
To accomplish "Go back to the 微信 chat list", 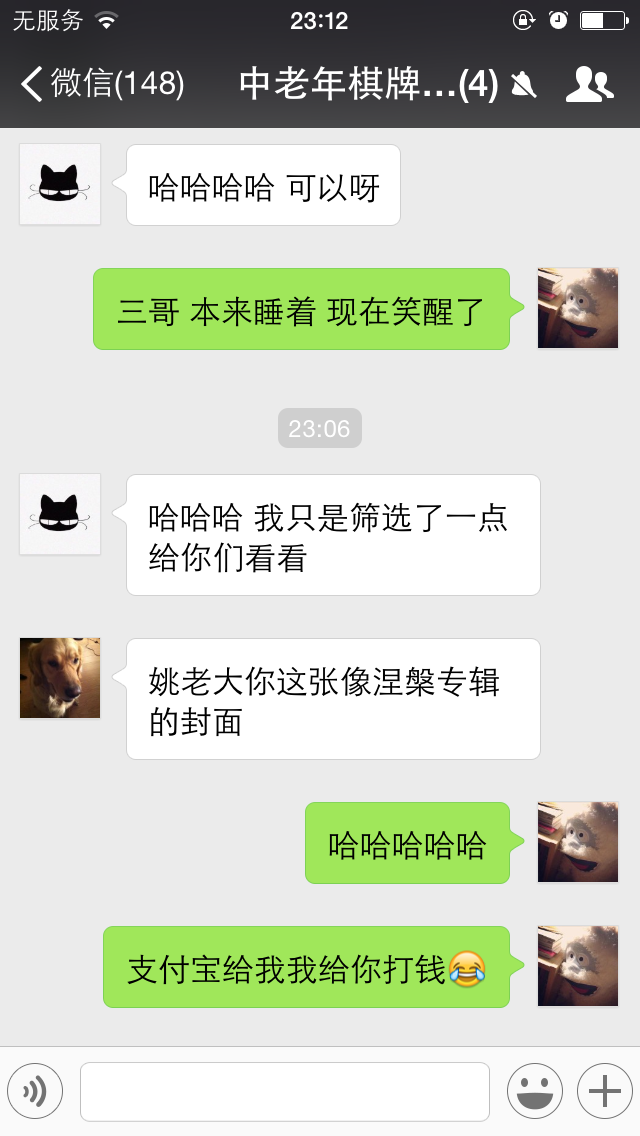I will [100, 84].
